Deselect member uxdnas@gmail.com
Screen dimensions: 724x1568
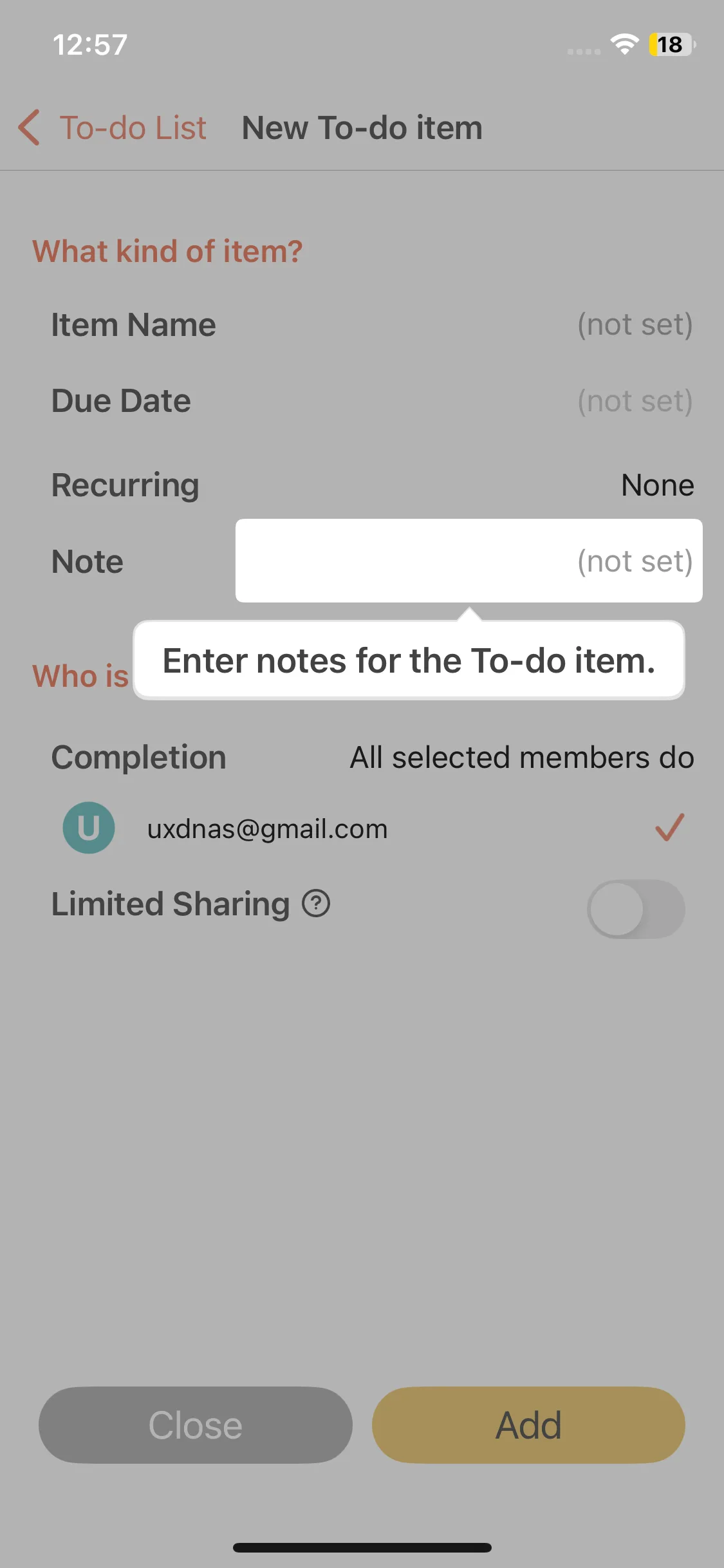(669, 828)
